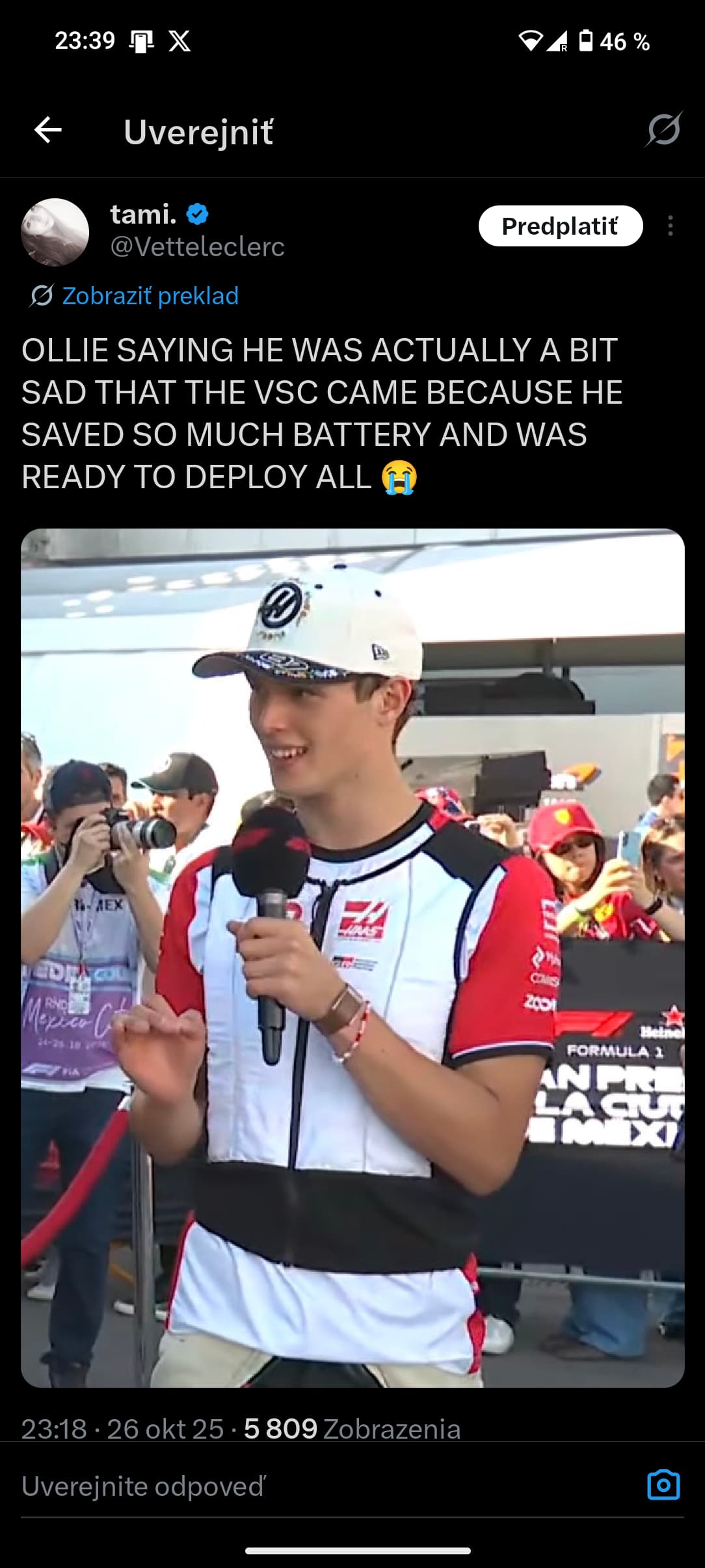Open the Grok icon in the app bar
The height and width of the screenshot is (1568, 705).
(x=663, y=129)
